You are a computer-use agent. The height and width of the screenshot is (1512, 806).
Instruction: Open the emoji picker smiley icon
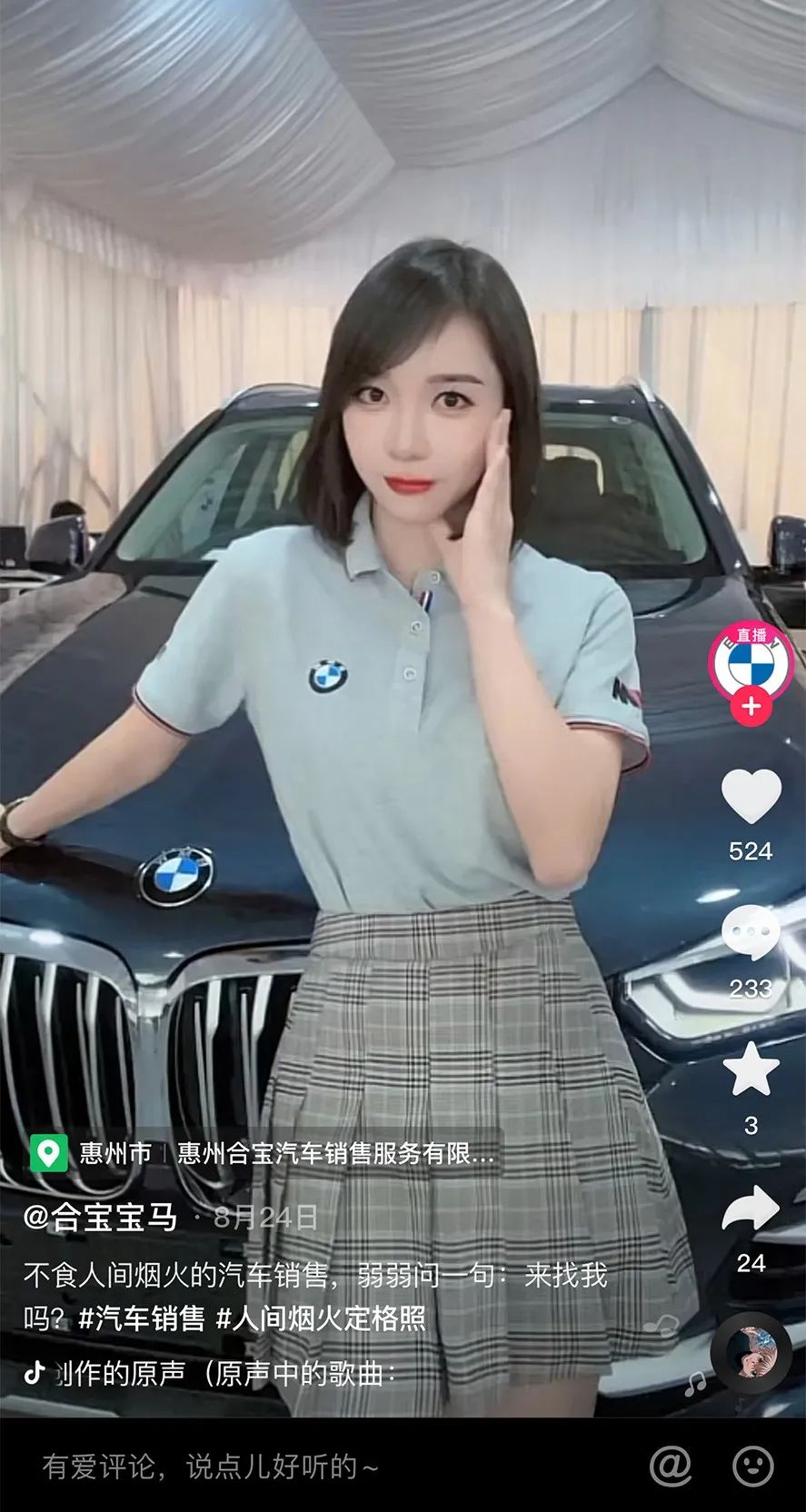click(753, 1467)
